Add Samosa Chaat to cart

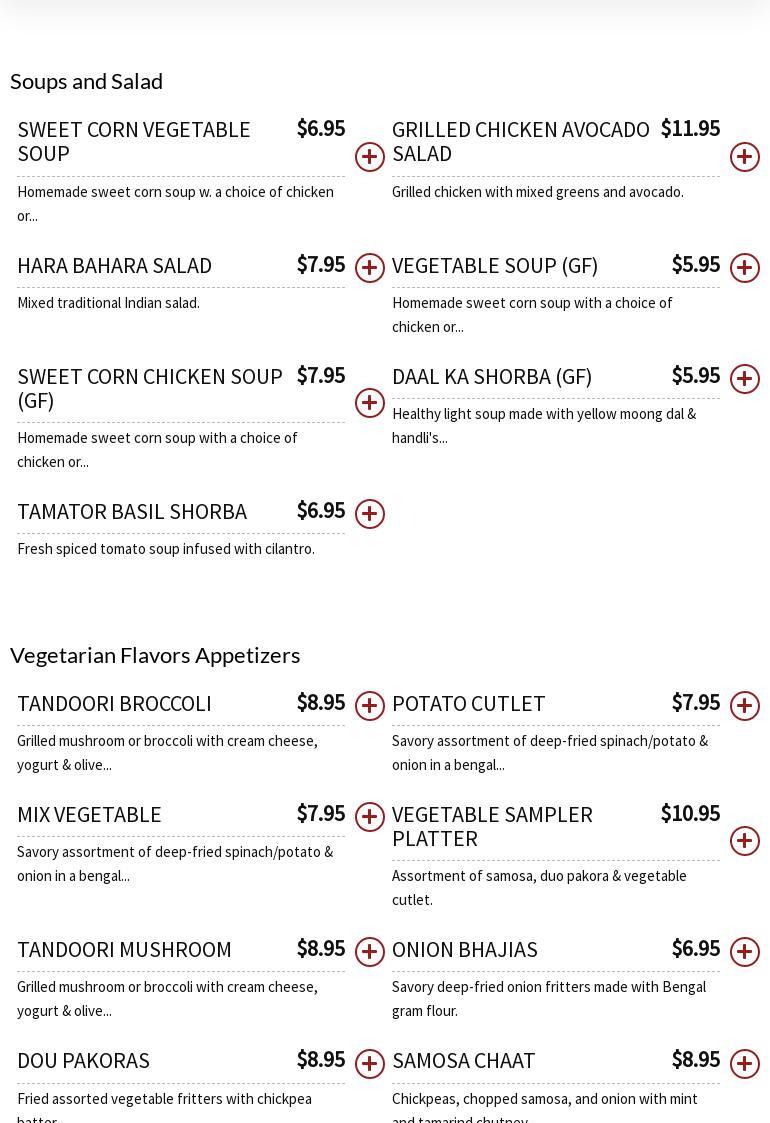[745, 1064]
